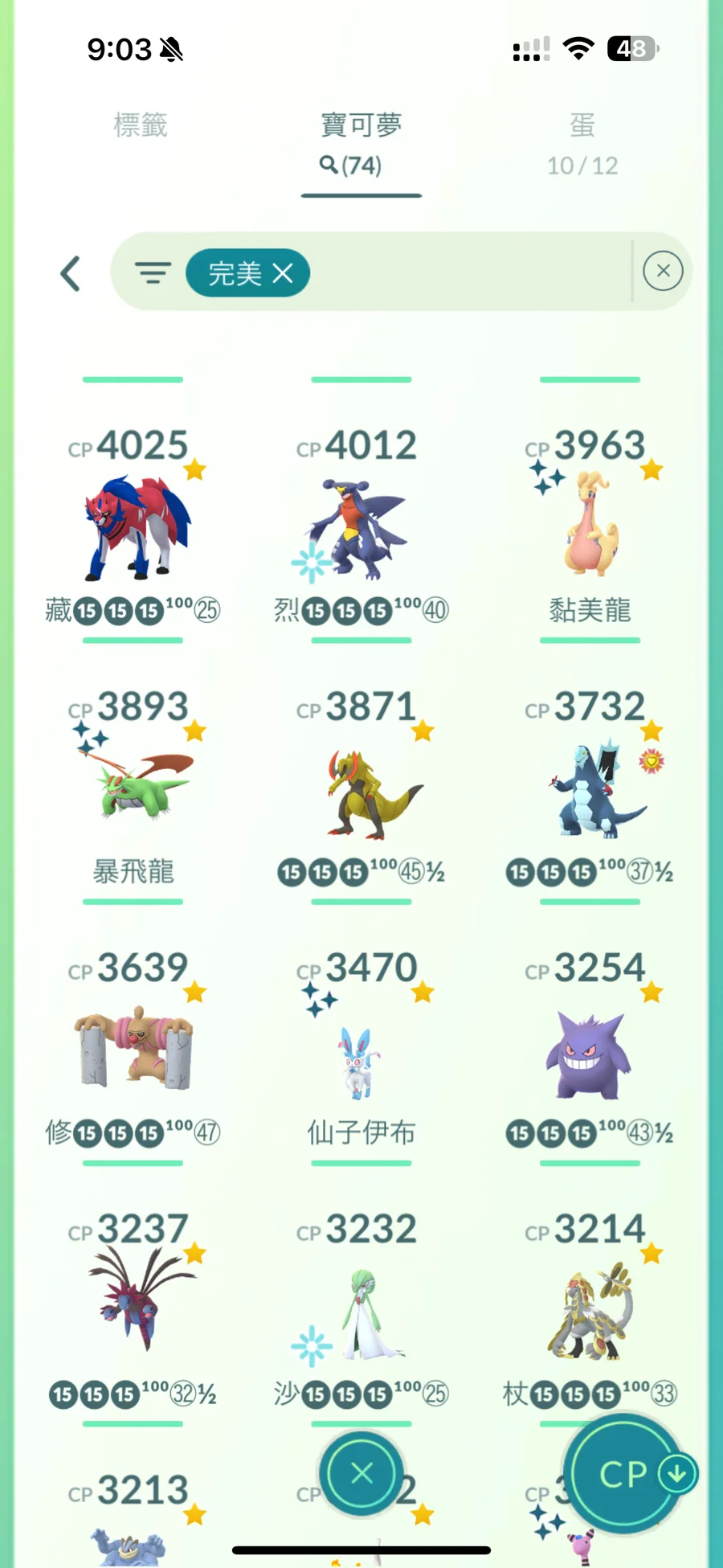Switch to the 標籤 tab

141,126
